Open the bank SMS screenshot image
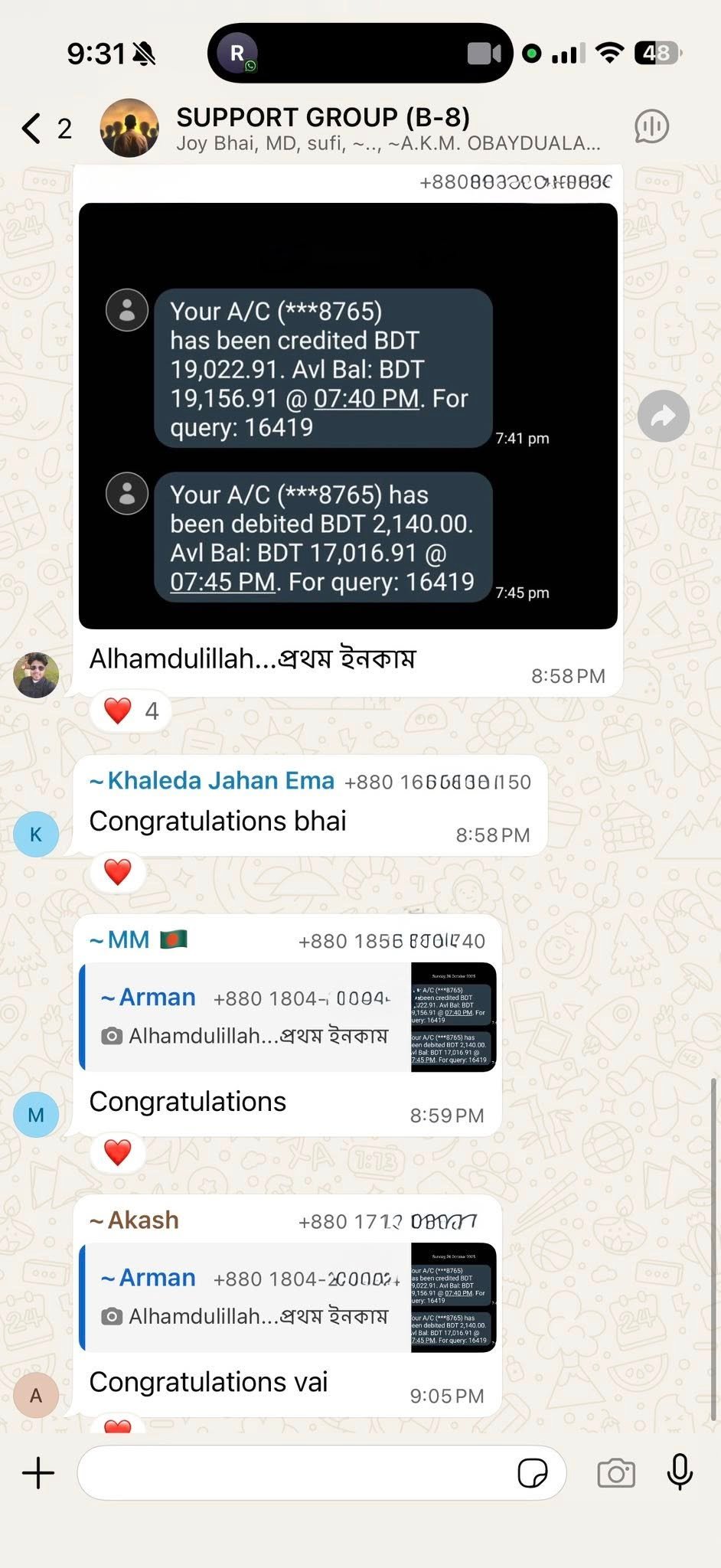The image size is (721, 1568). (x=347, y=416)
